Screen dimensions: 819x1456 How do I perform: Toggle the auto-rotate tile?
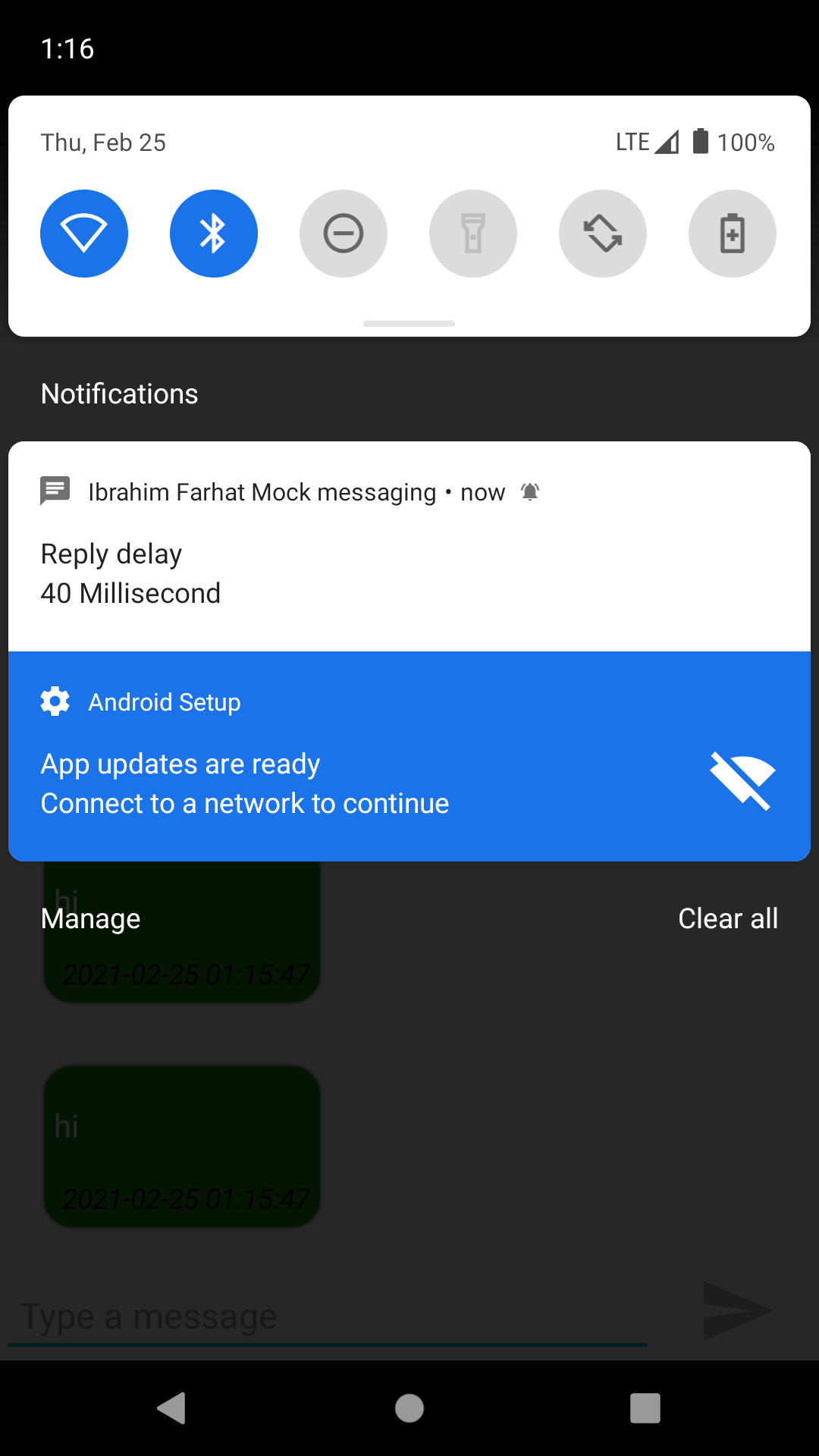point(602,234)
